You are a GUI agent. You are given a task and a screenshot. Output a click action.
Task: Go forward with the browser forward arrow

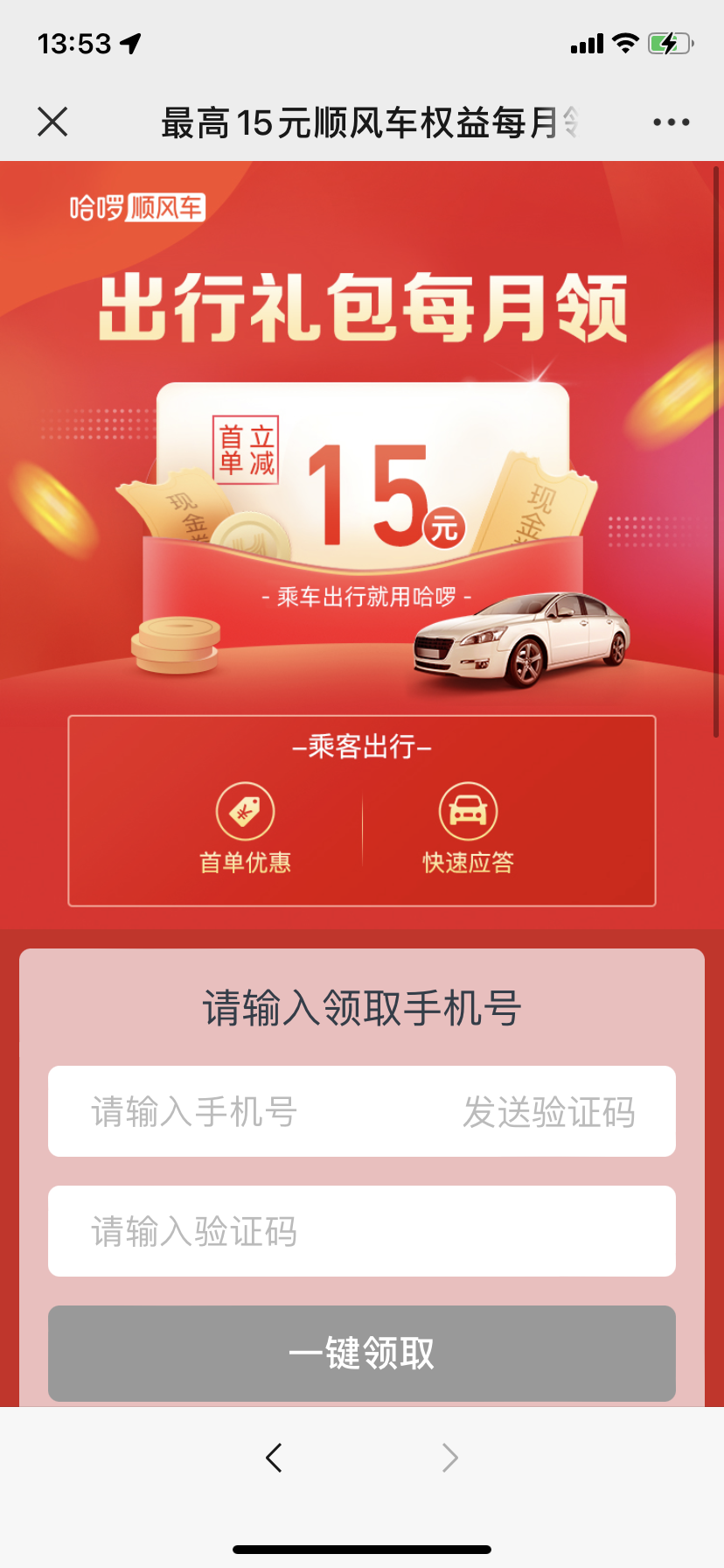click(449, 1458)
